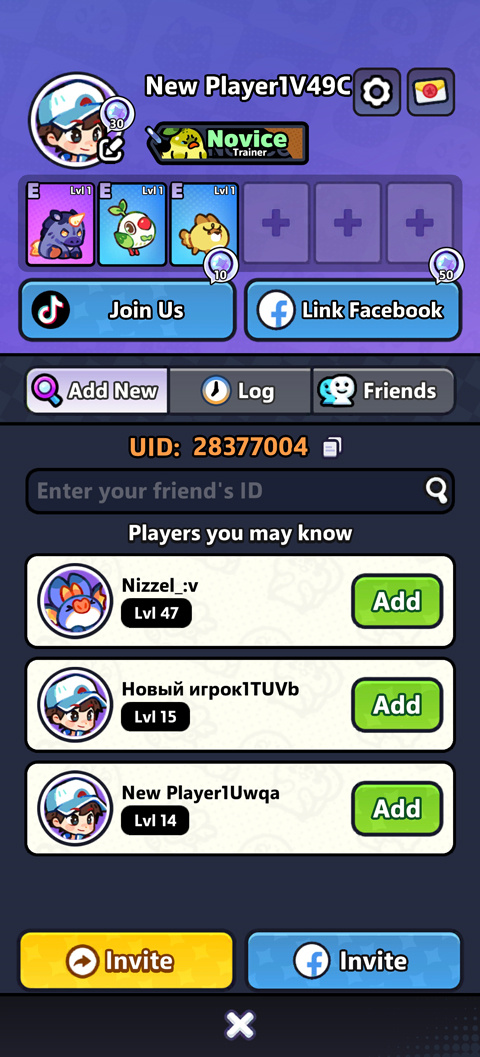Link Facebook account
The width and height of the screenshot is (480, 1057).
click(353, 310)
